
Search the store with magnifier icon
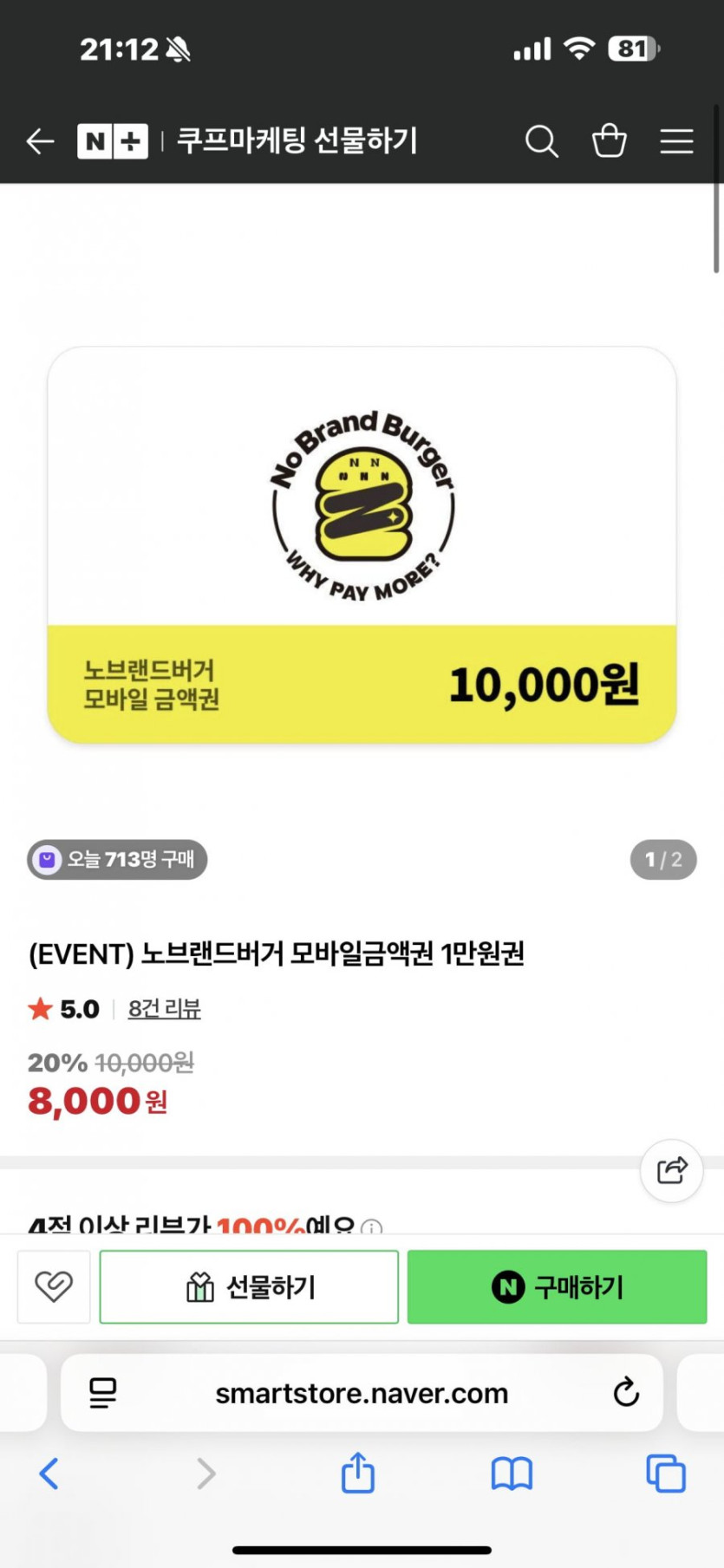[x=542, y=141]
